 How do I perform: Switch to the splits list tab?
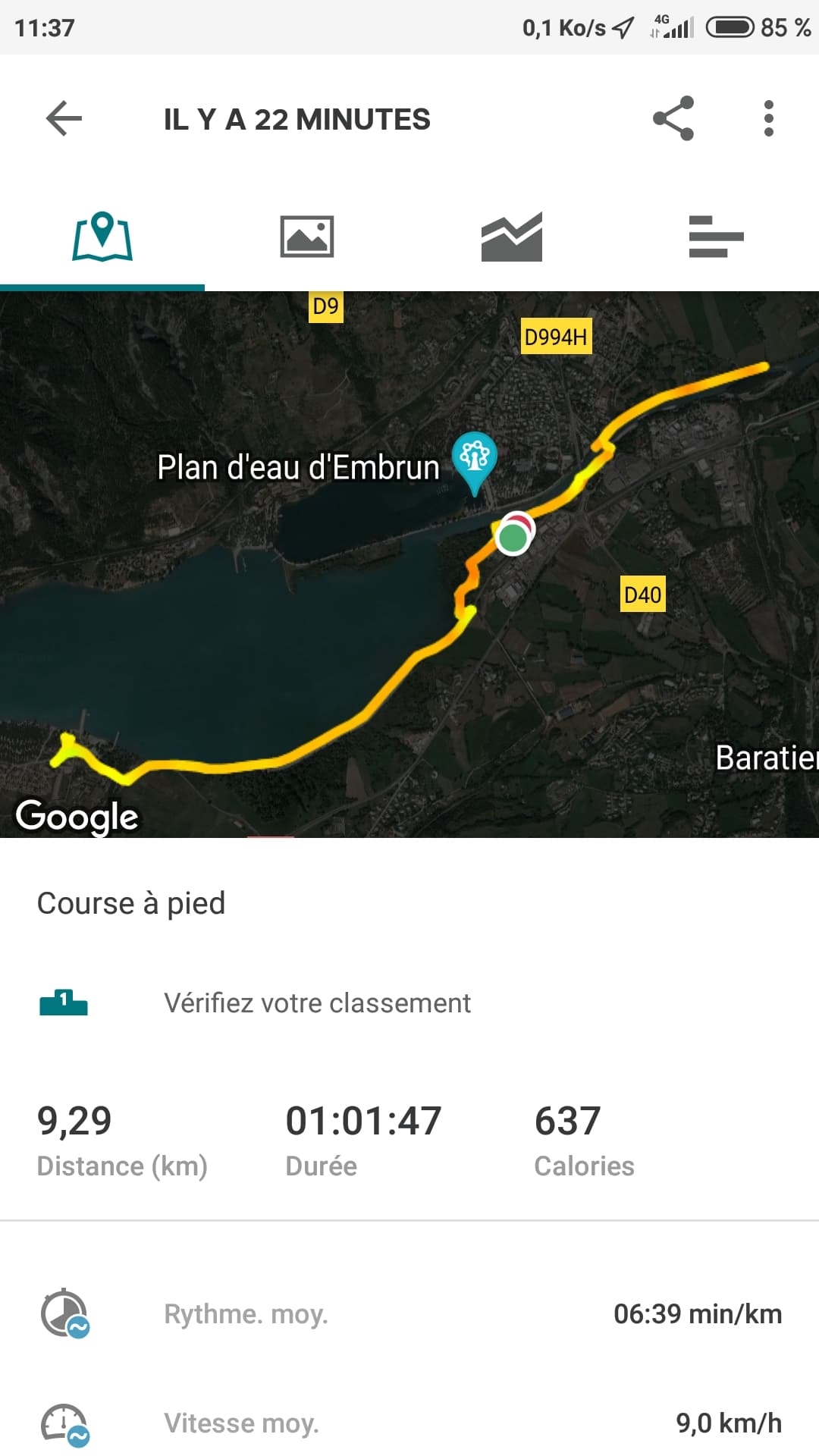click(716, 237)
